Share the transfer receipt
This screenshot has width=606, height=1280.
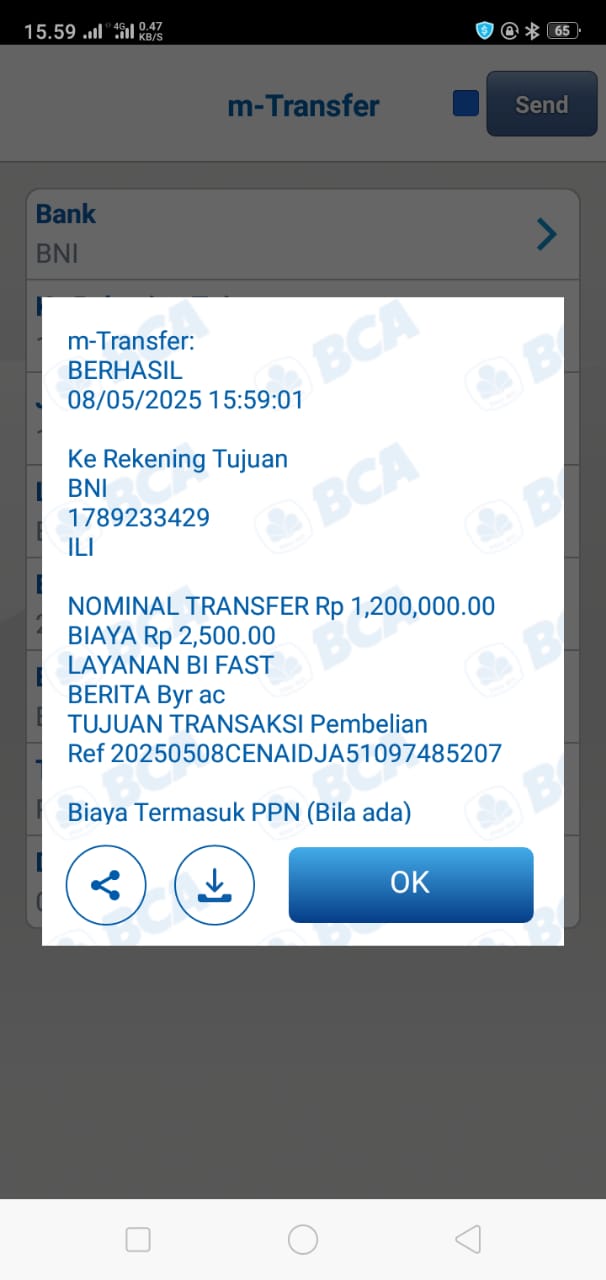pos(106,885)
